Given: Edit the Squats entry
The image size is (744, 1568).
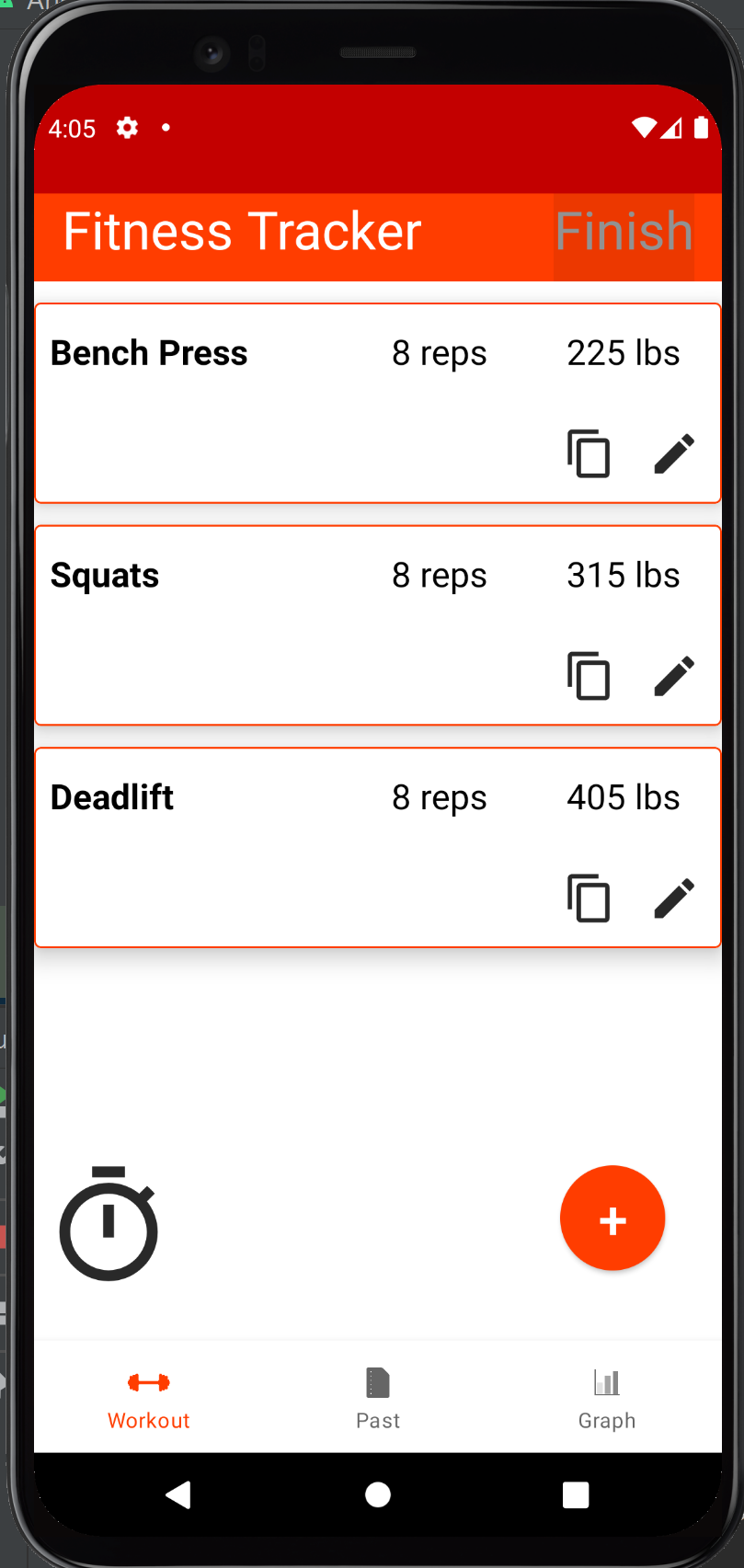Looking at the screenshot, I should [674, 677].
